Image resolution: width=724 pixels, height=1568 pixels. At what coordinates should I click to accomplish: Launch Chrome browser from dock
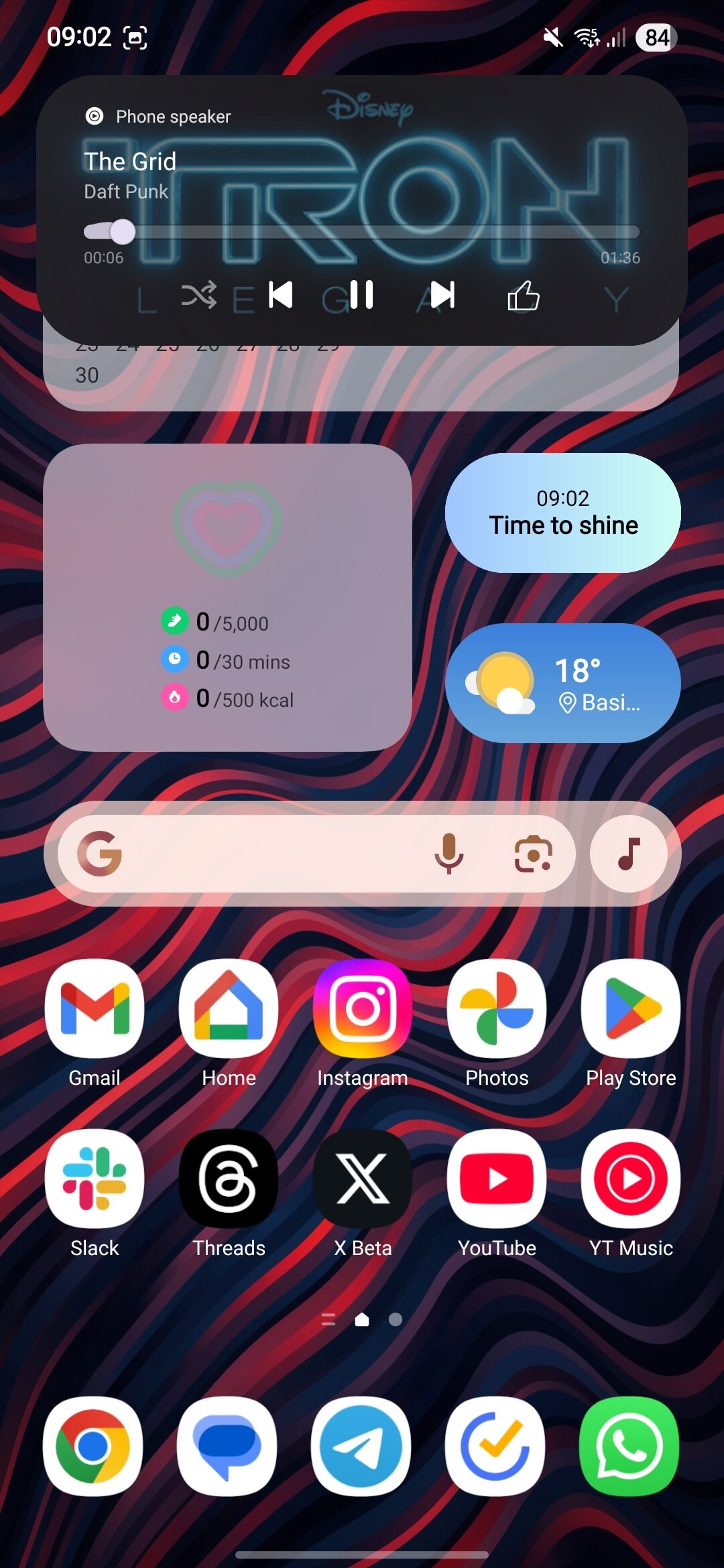(x=93, y=1446)
